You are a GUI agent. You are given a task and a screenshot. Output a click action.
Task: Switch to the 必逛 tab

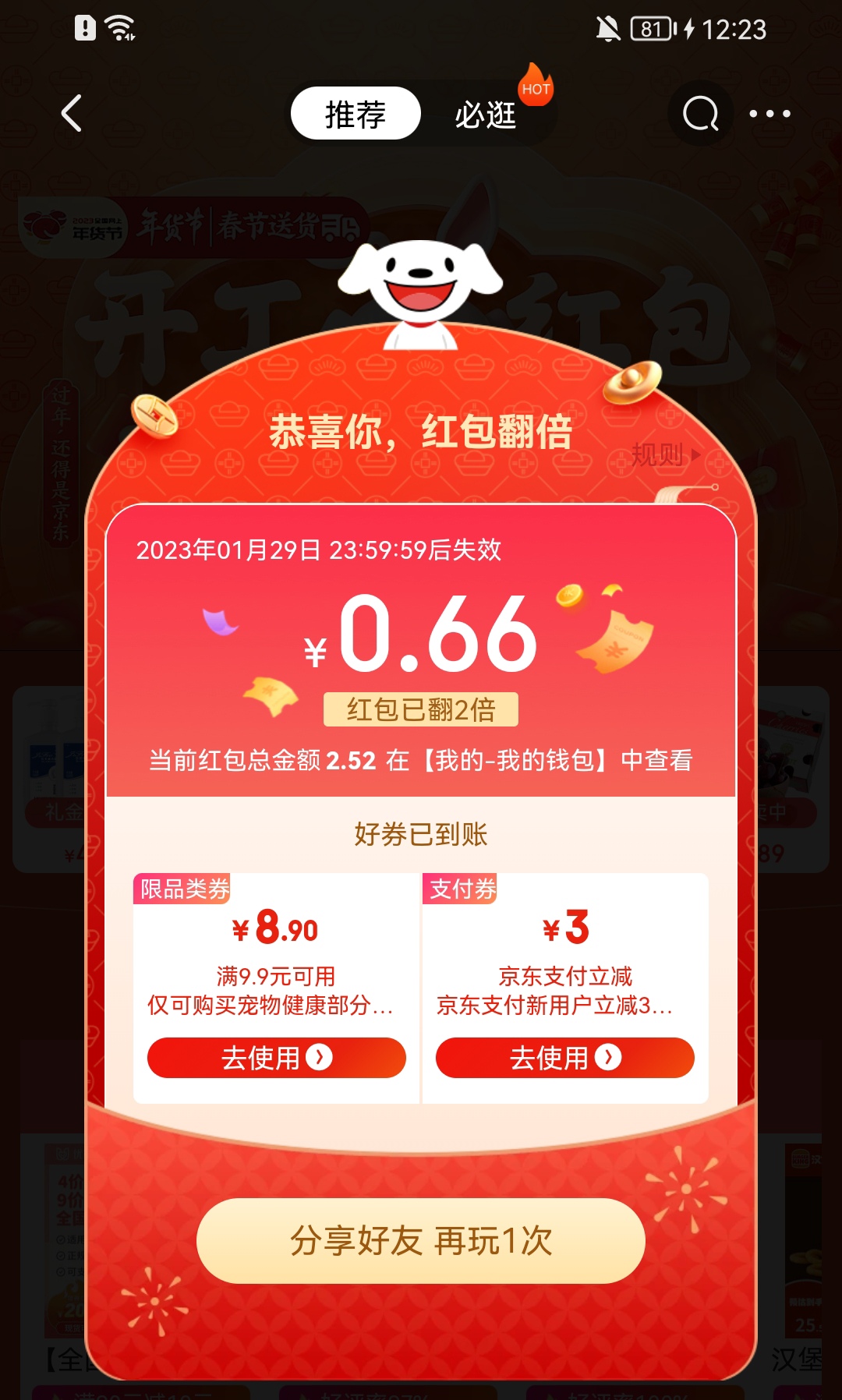(486, 114)
